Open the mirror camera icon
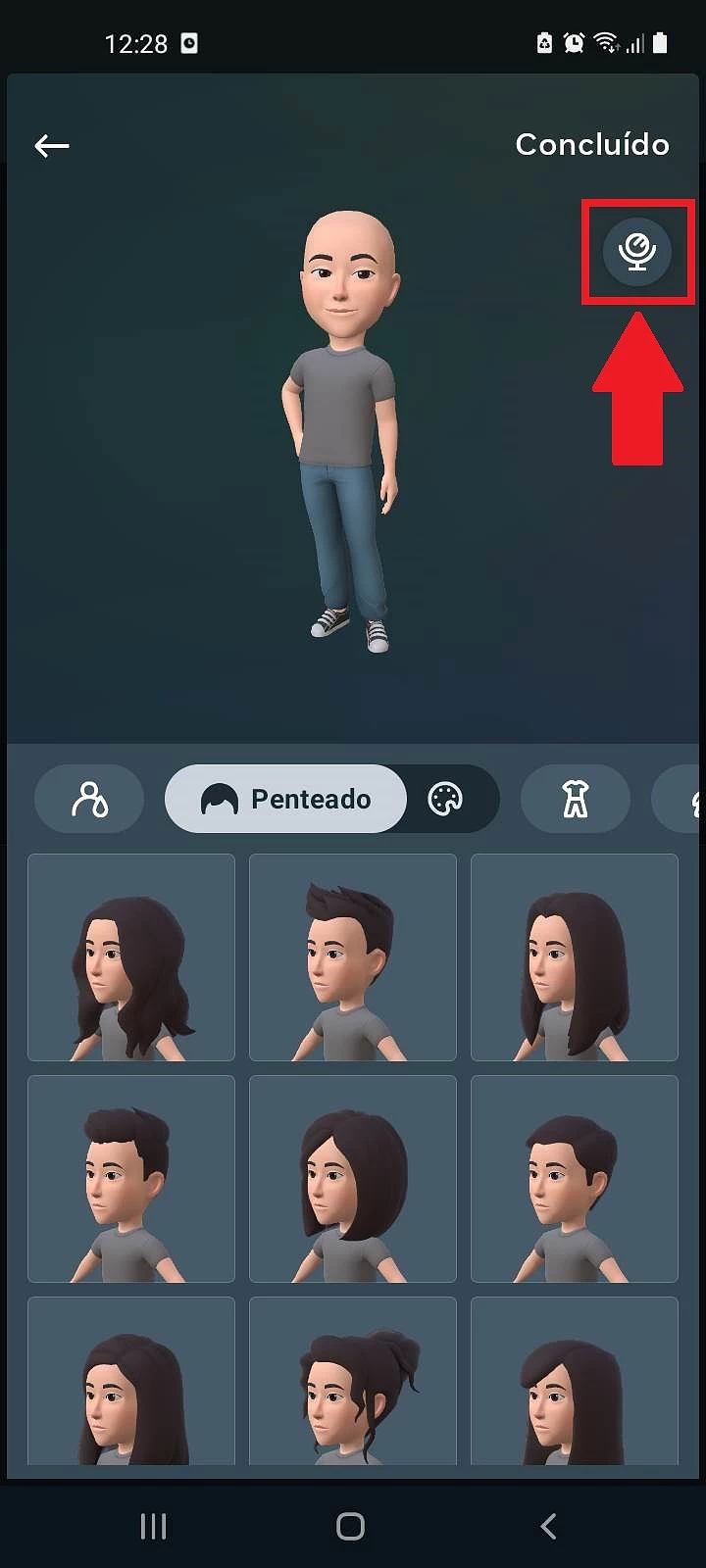Screen dimensions: 706x1568 pyautogui.click(x=637, y=251)
